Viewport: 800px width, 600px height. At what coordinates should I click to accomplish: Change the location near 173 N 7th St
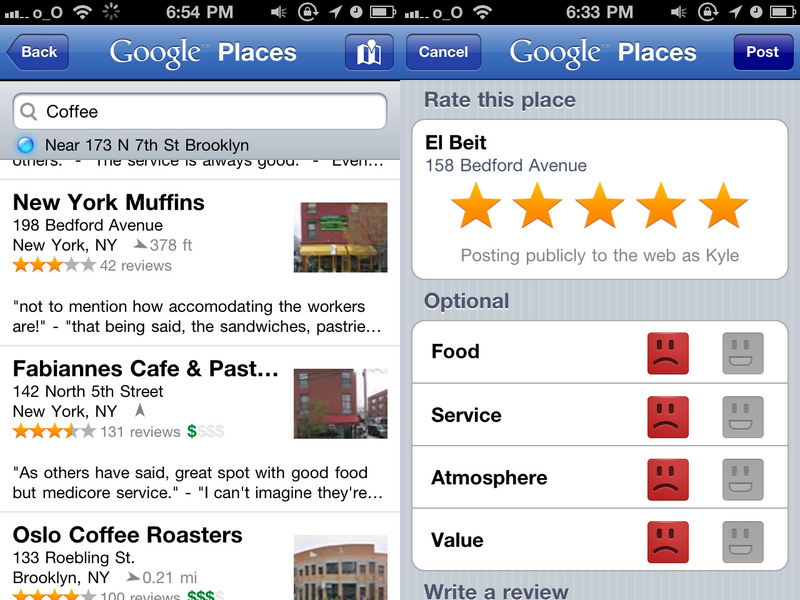pos(145,145)
